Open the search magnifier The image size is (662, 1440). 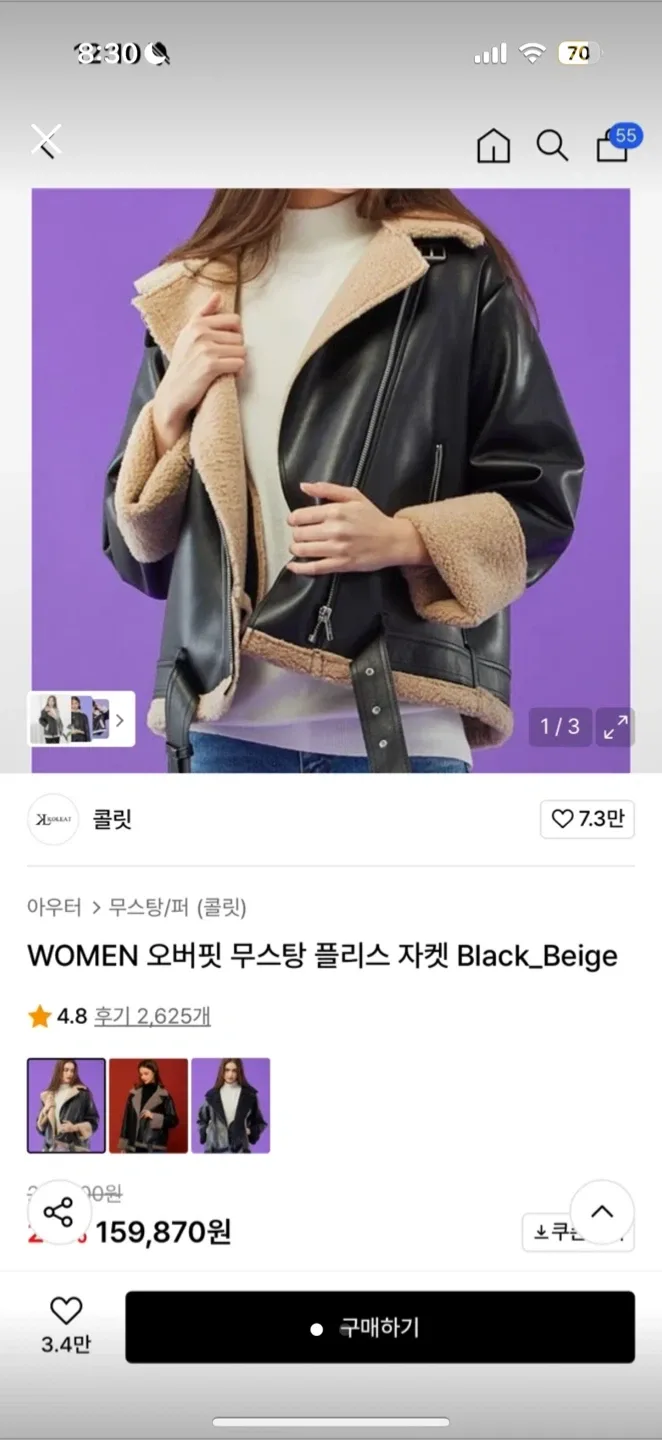pos(552,145)
